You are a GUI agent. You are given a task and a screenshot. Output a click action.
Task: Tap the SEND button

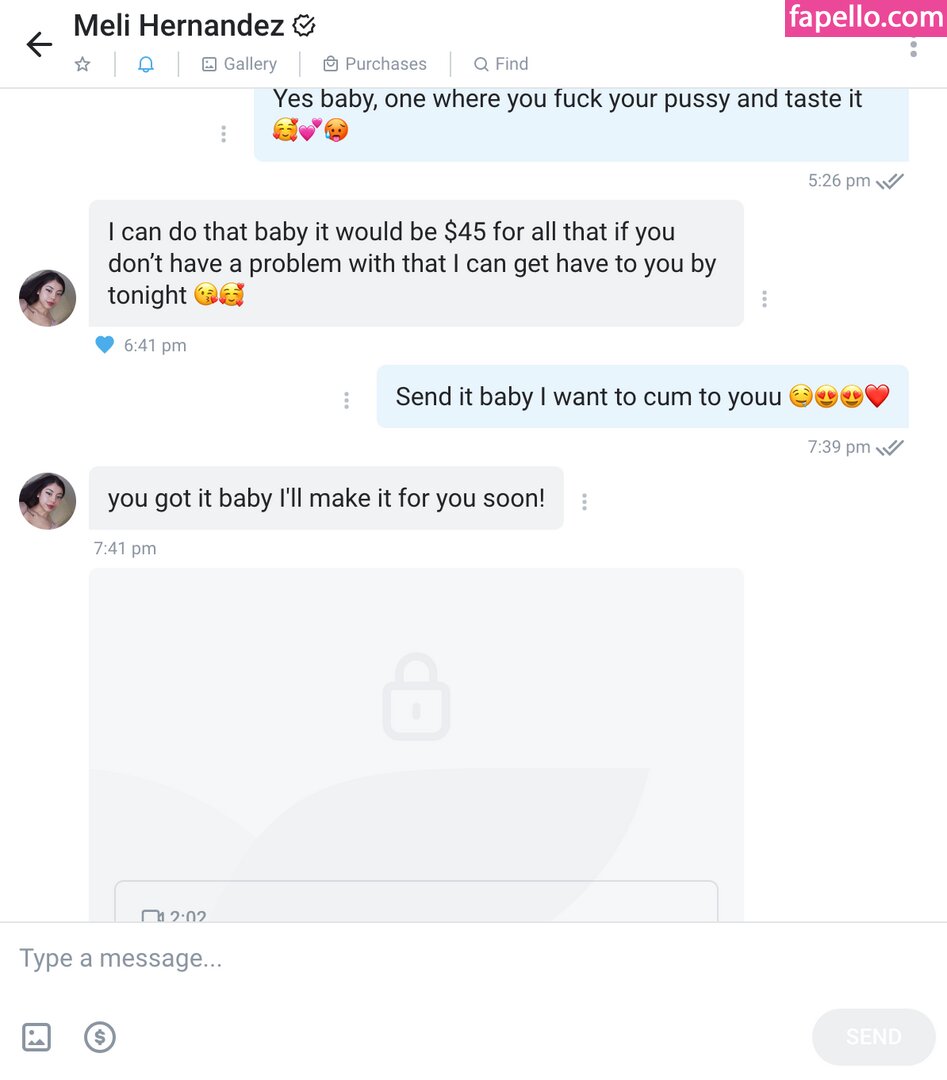(873, 1037)
